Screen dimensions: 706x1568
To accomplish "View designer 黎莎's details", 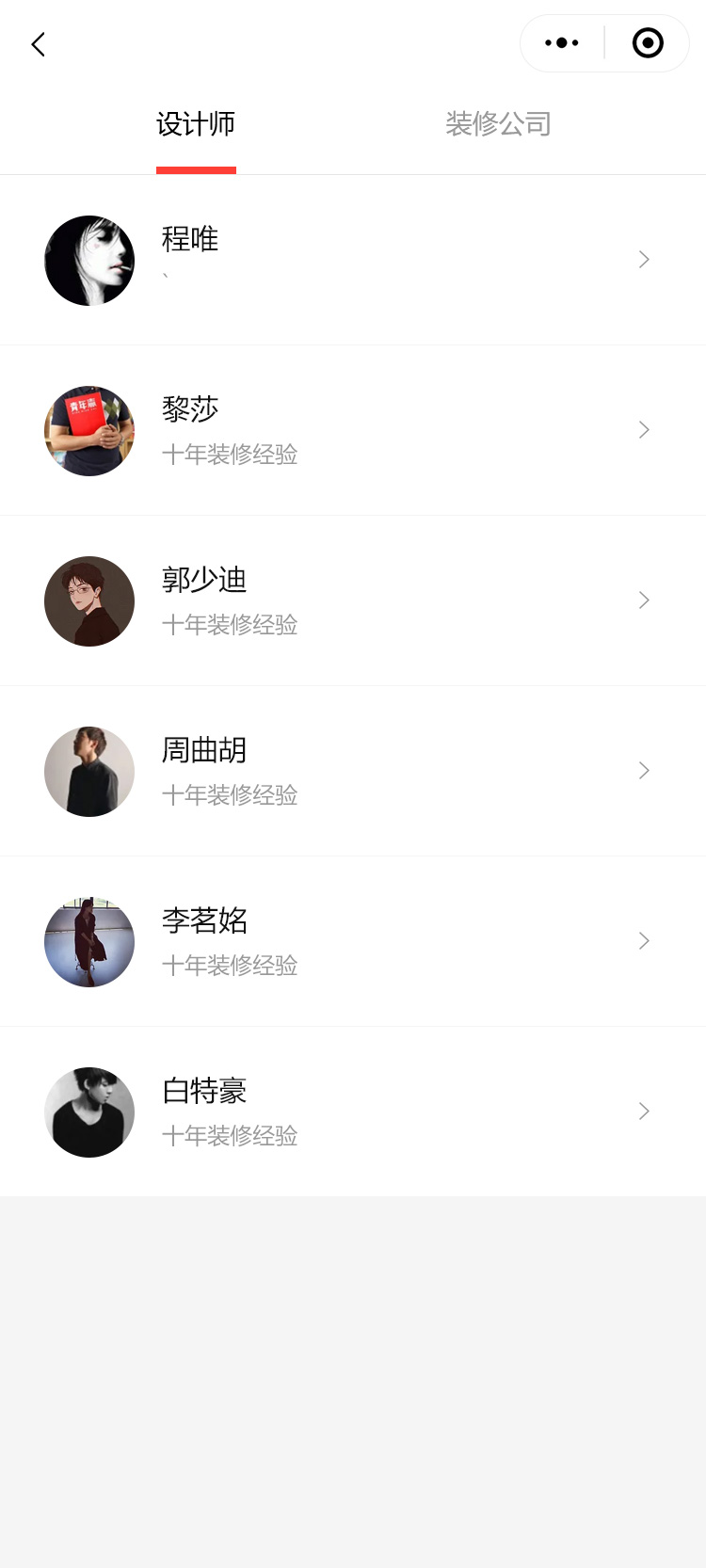I will (x=352, y=430).
